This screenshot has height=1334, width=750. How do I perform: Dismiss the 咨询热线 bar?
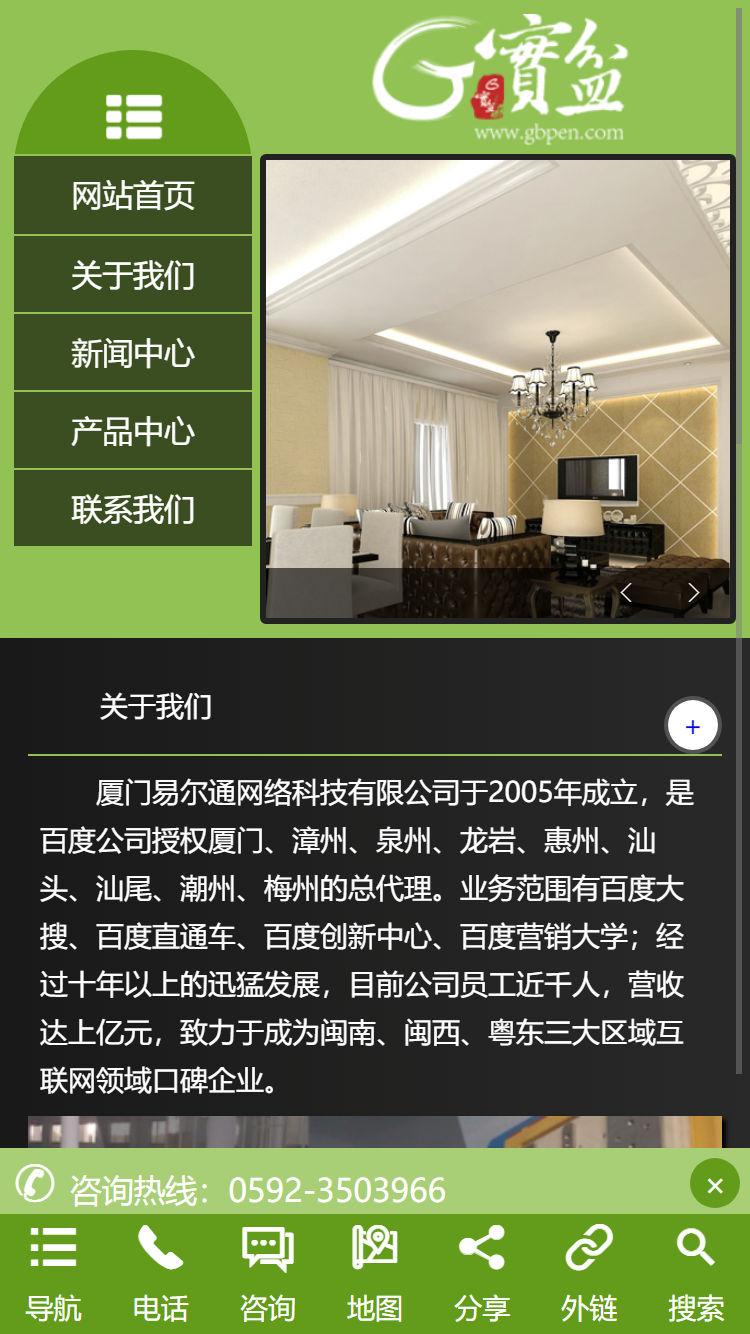click(x=714, y=1185)
